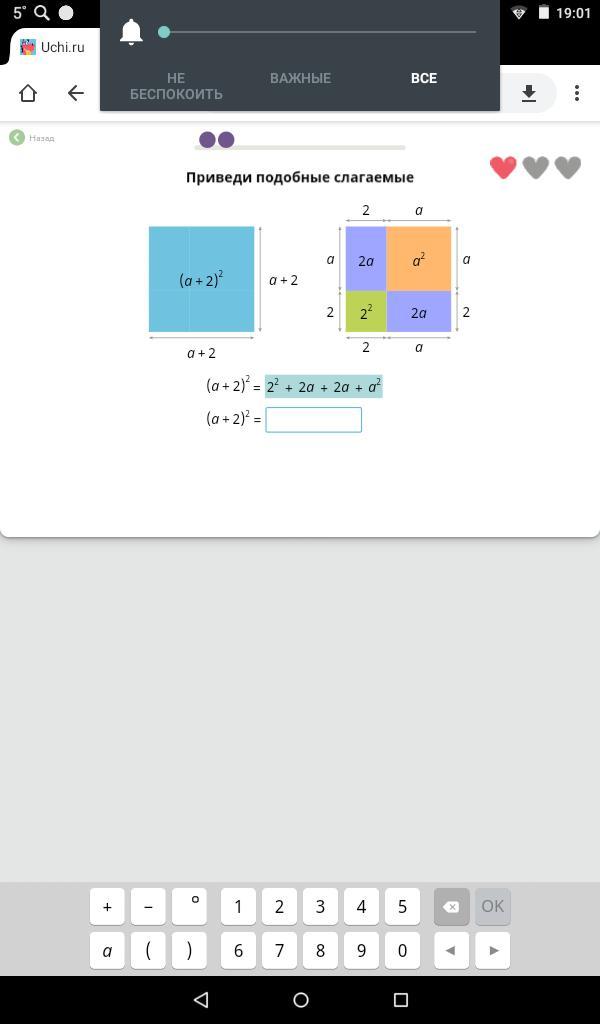This screenshot has width=600, height=1024.
Task: Select НЕ БЕСПОКОИТЬ notification mode
Action: pos(176,86)
